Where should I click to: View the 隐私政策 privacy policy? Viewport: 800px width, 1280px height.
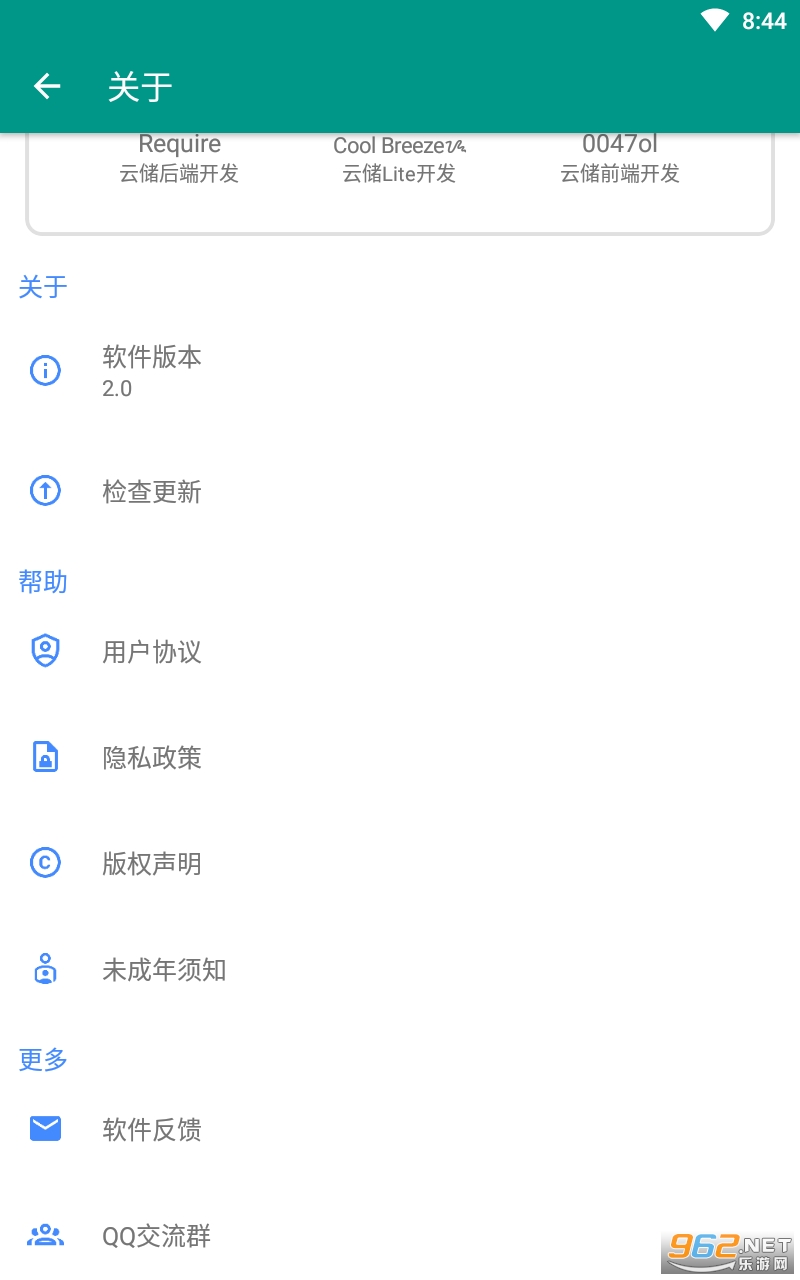[400, 757]
